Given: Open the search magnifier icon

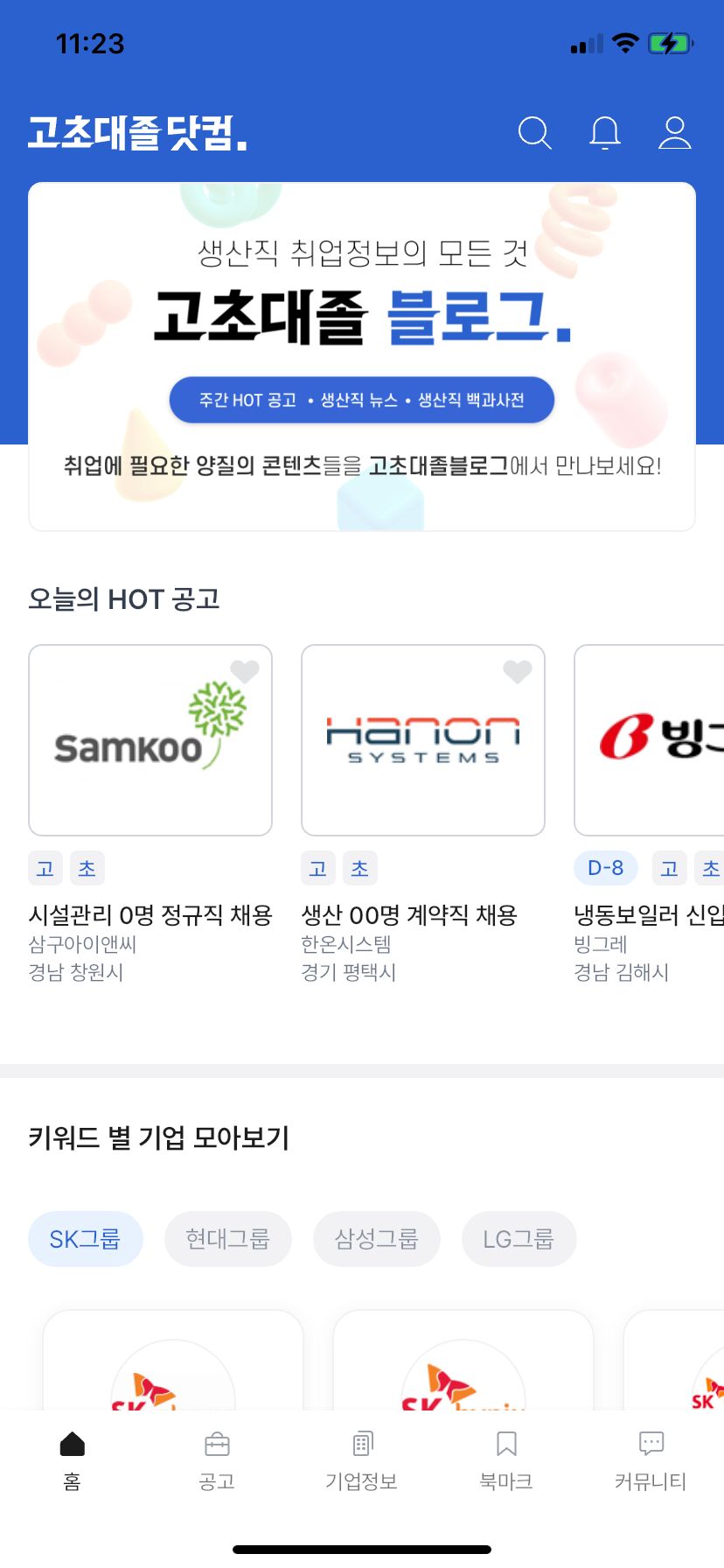Looking at the screenshot, I should 534,133.
